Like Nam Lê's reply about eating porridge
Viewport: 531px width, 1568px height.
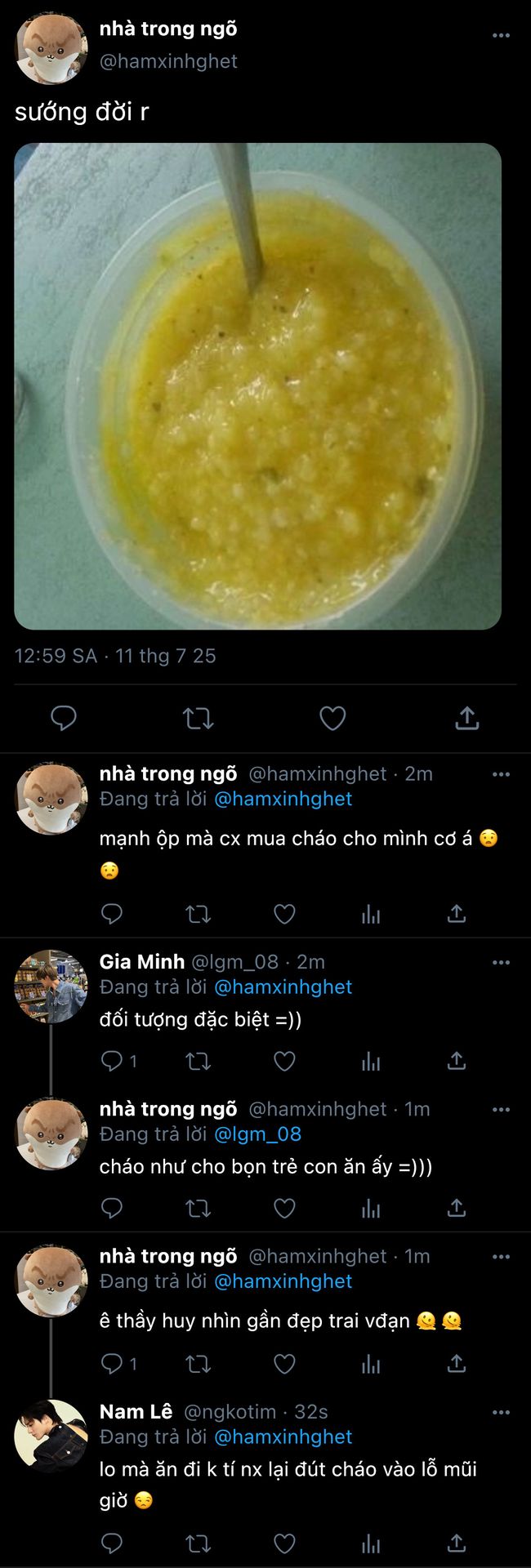point(284,1543)
